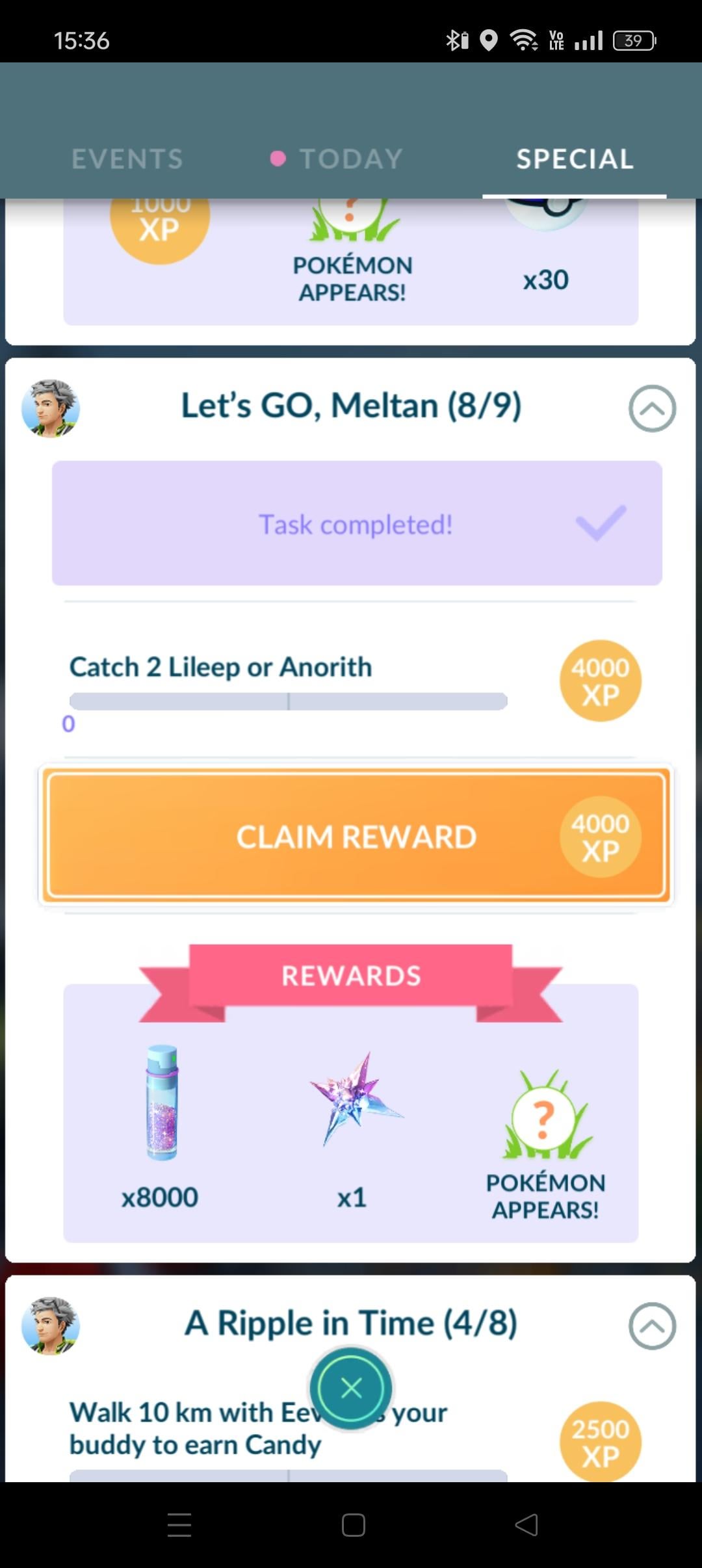Viewport: 702px width, 1568px height.
Task: Switch to the Events tab
Action: (x=127, y=159)
